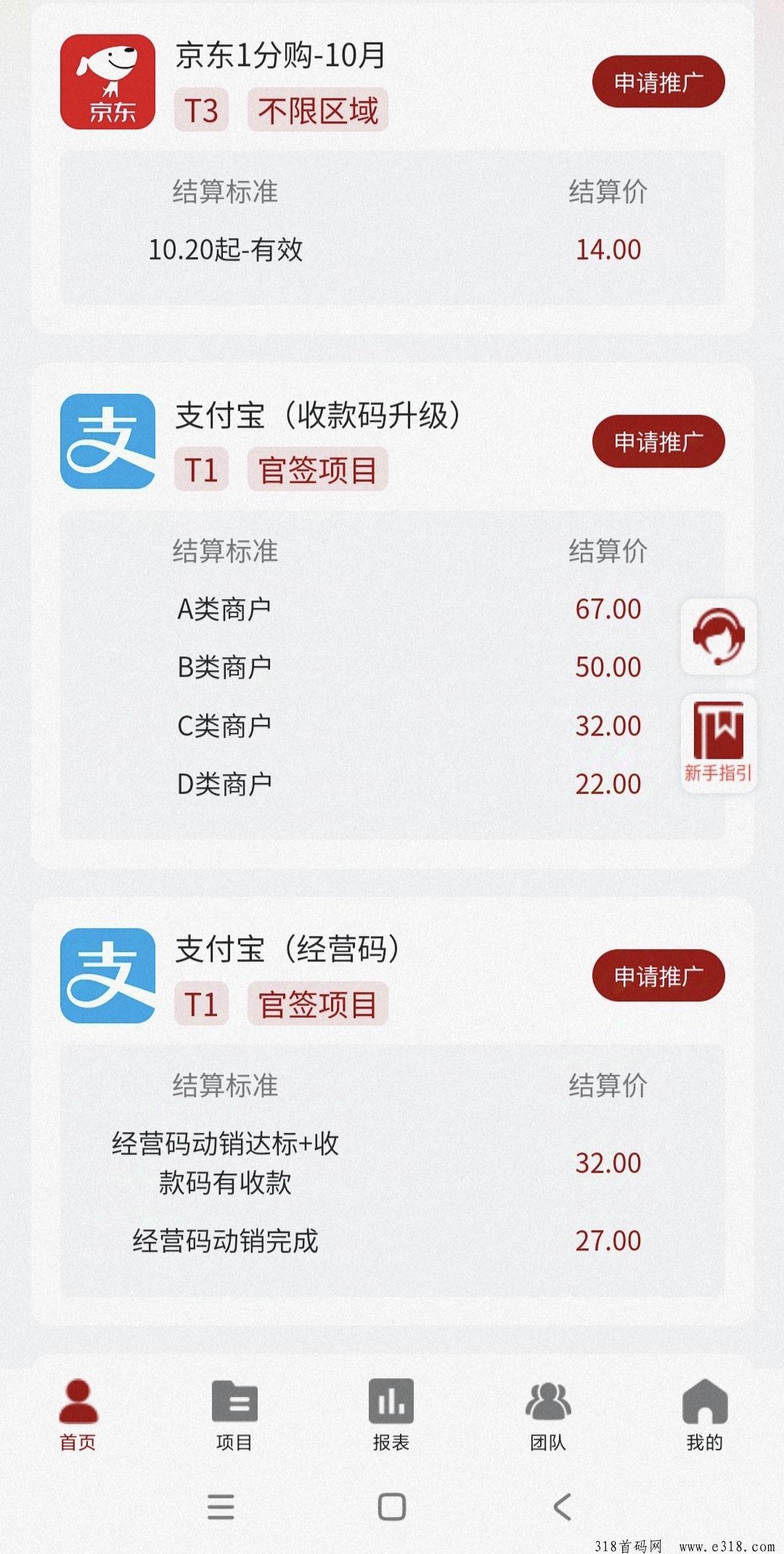Open the 新手指引 beginner guide
Screen dimensions: 784x1554
[x=718, y=743]
